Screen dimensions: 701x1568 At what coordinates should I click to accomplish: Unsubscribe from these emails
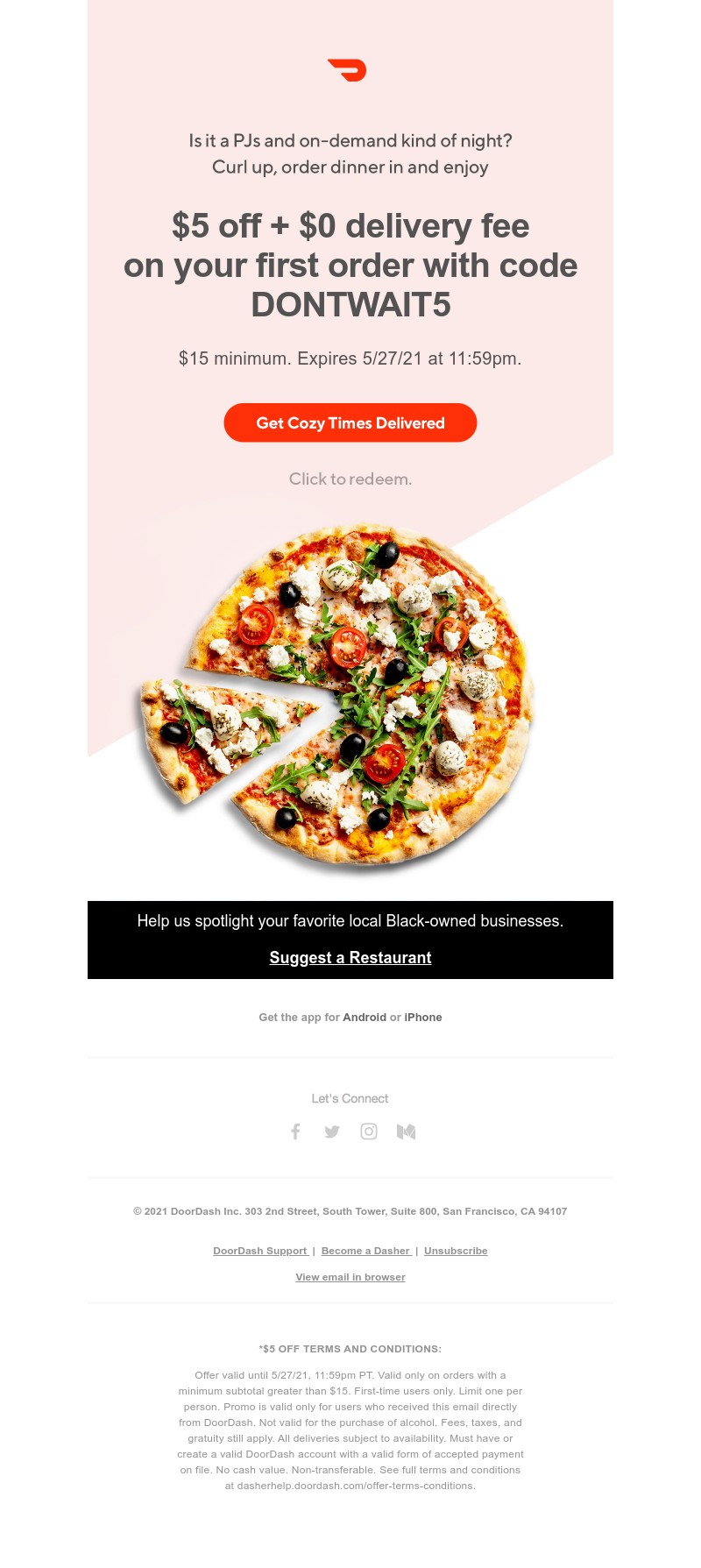456,1251
